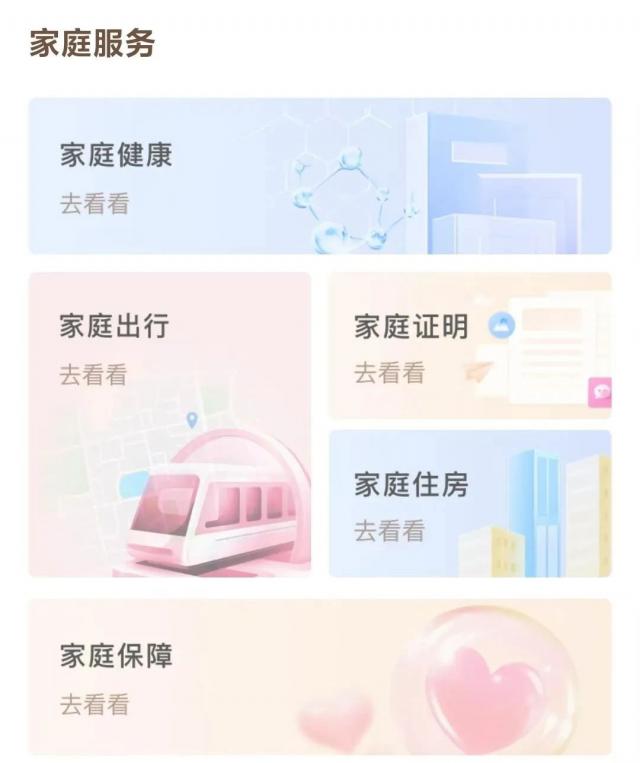Select the 家庭出行 card
The width and height of the screenshot is (640, 763).
click(169, 424)
